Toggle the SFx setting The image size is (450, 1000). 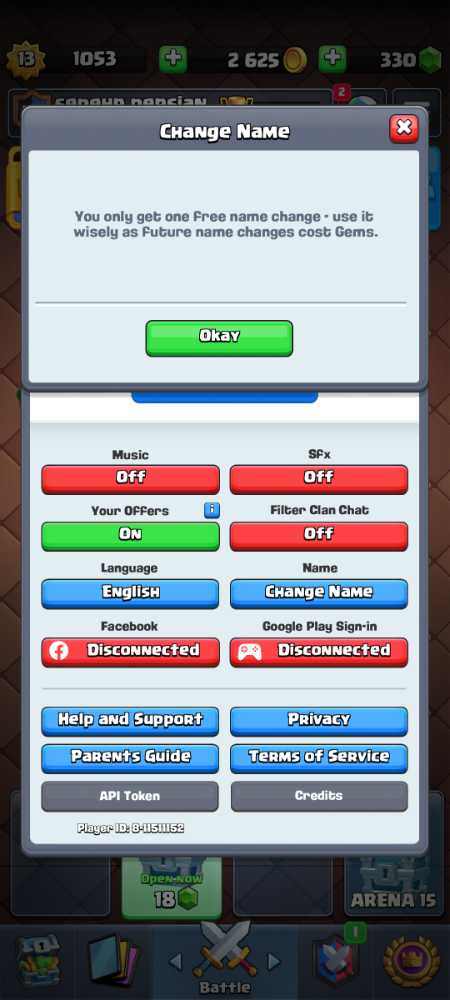[x=319, y=479]
